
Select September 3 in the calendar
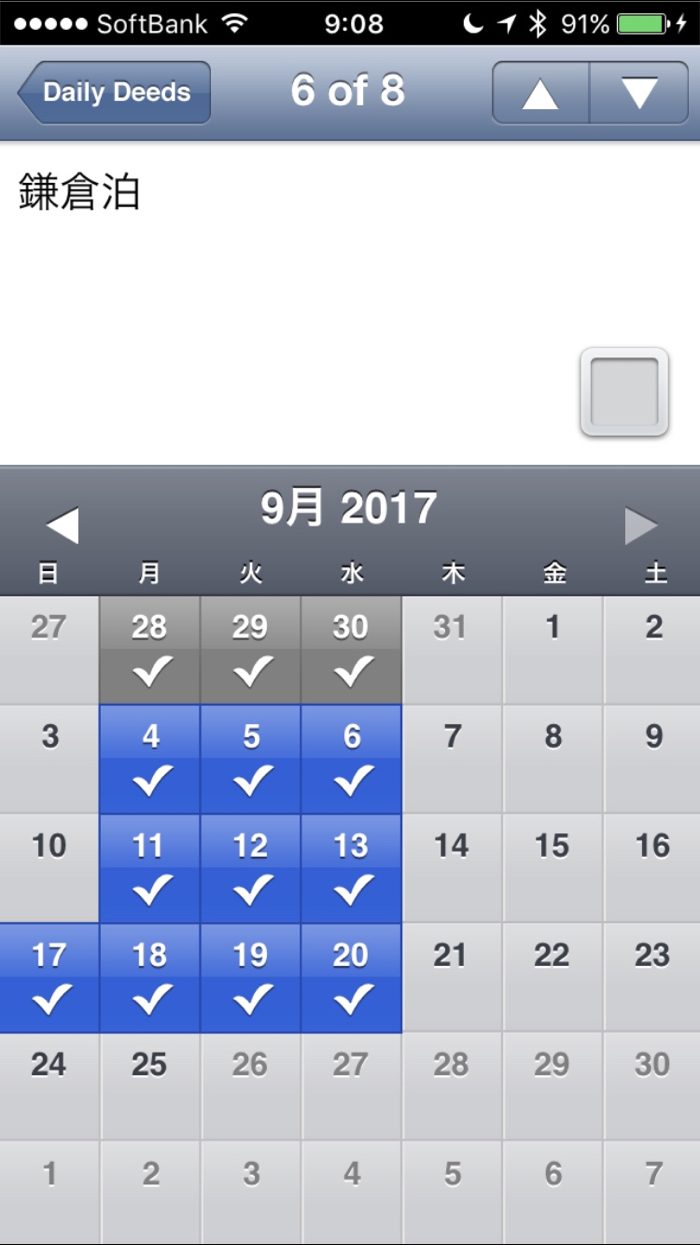click(x=49, y=759)
